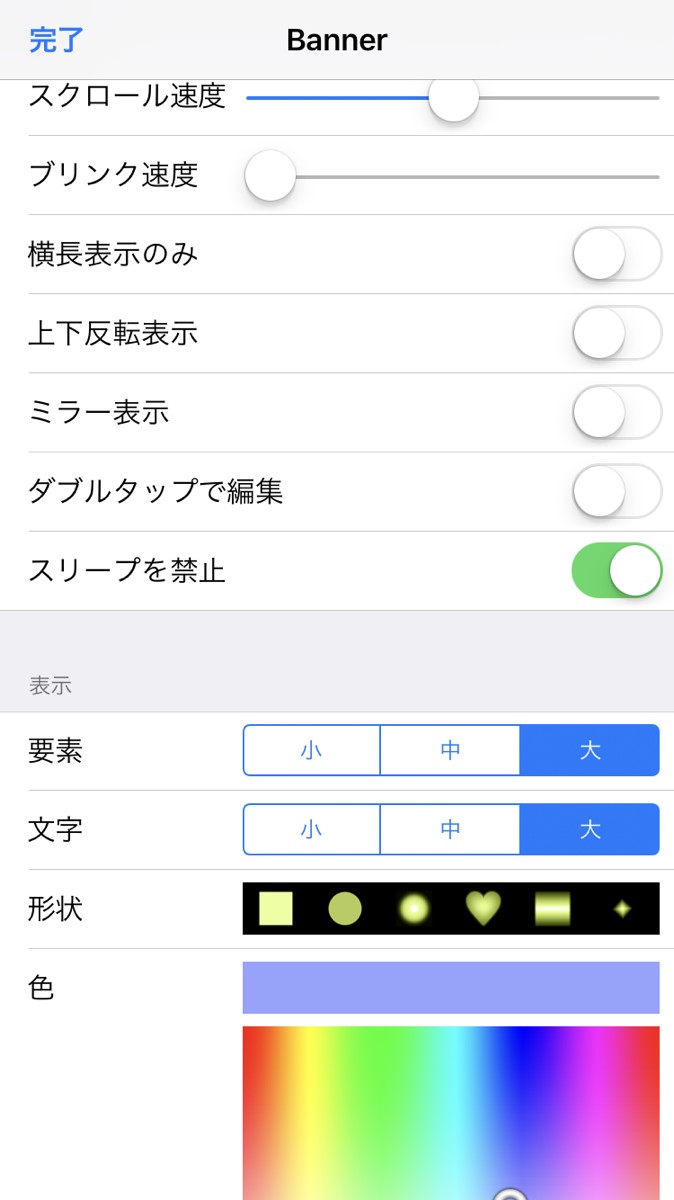The width and height of the screenshot is (674, 1200).
Task: Switch 文字 size to 中
Action: point(450,829)
